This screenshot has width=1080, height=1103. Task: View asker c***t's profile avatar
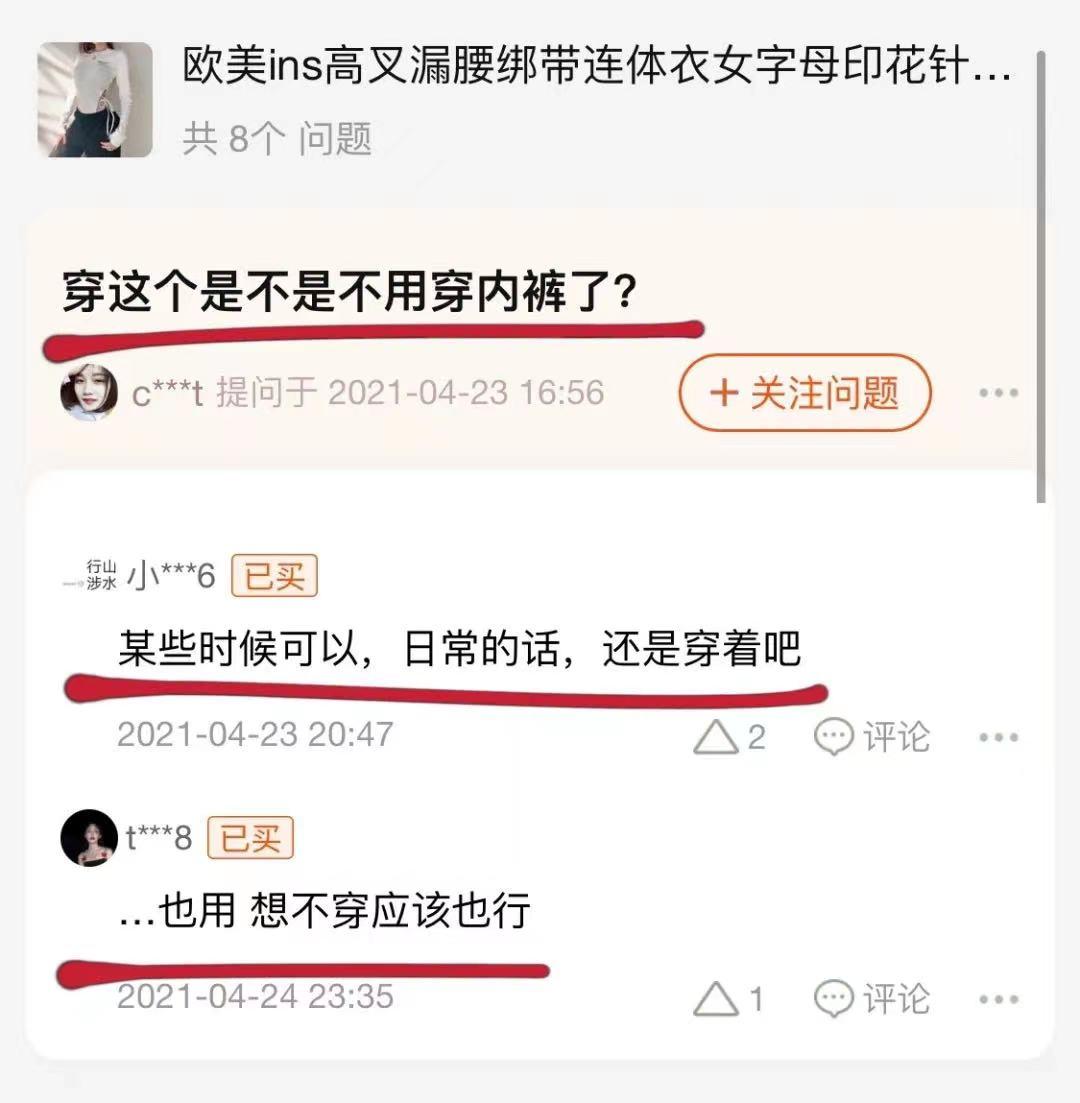90,392
